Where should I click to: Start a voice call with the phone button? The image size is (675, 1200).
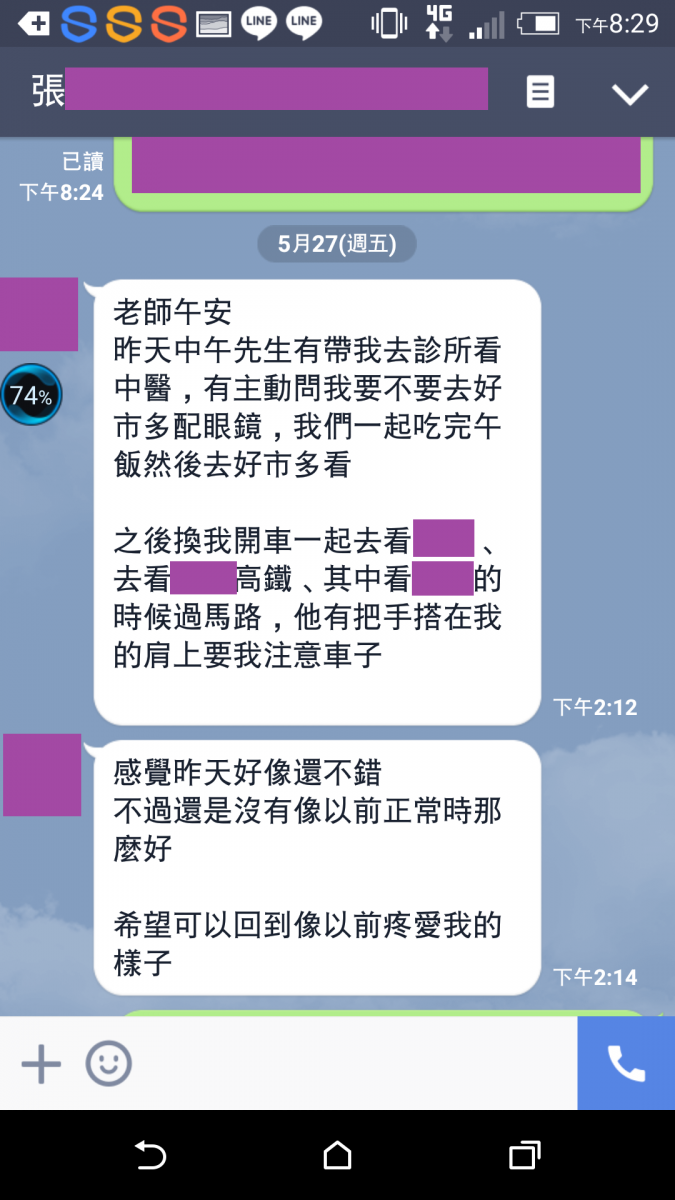click(x=626, y=1064)
